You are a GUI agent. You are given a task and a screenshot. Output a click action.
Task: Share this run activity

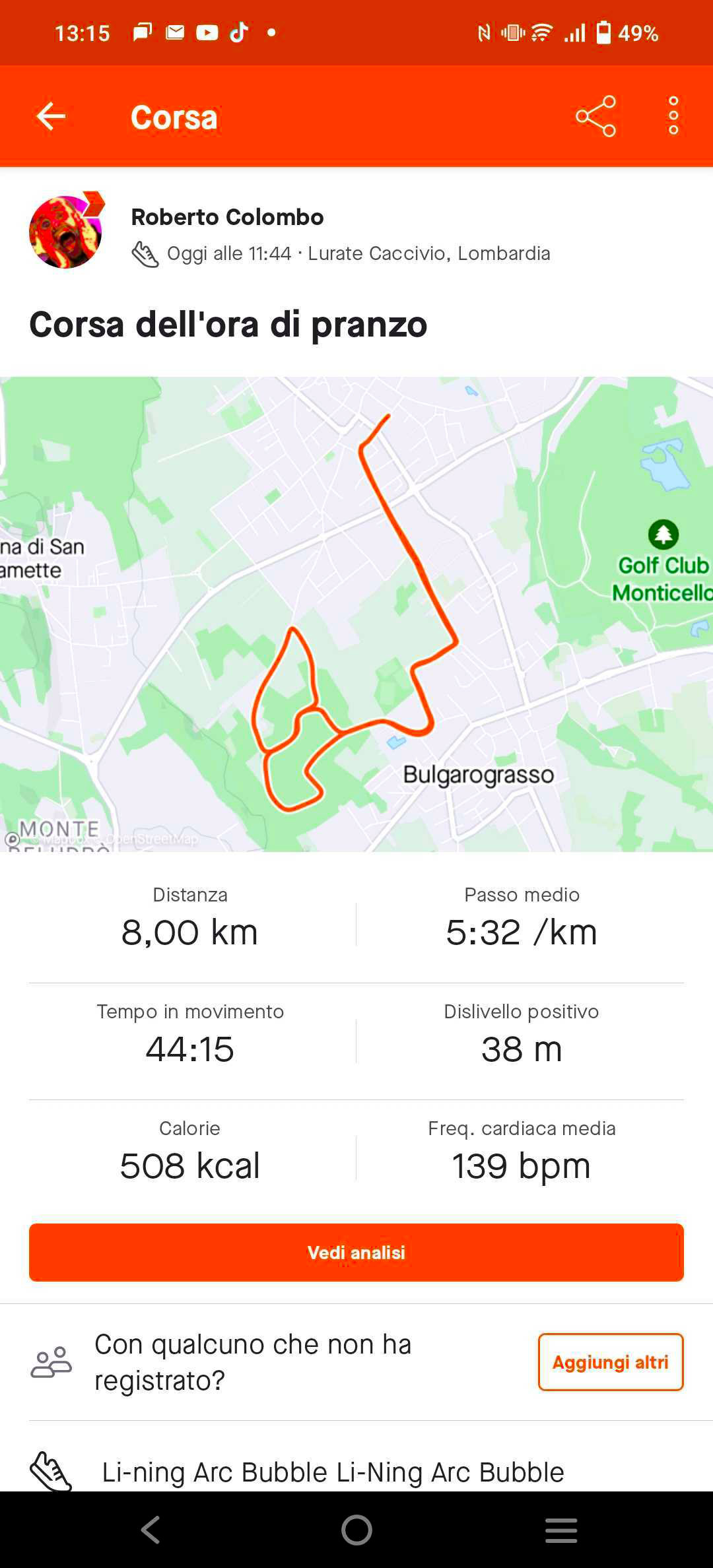click(x=595, y=117)
